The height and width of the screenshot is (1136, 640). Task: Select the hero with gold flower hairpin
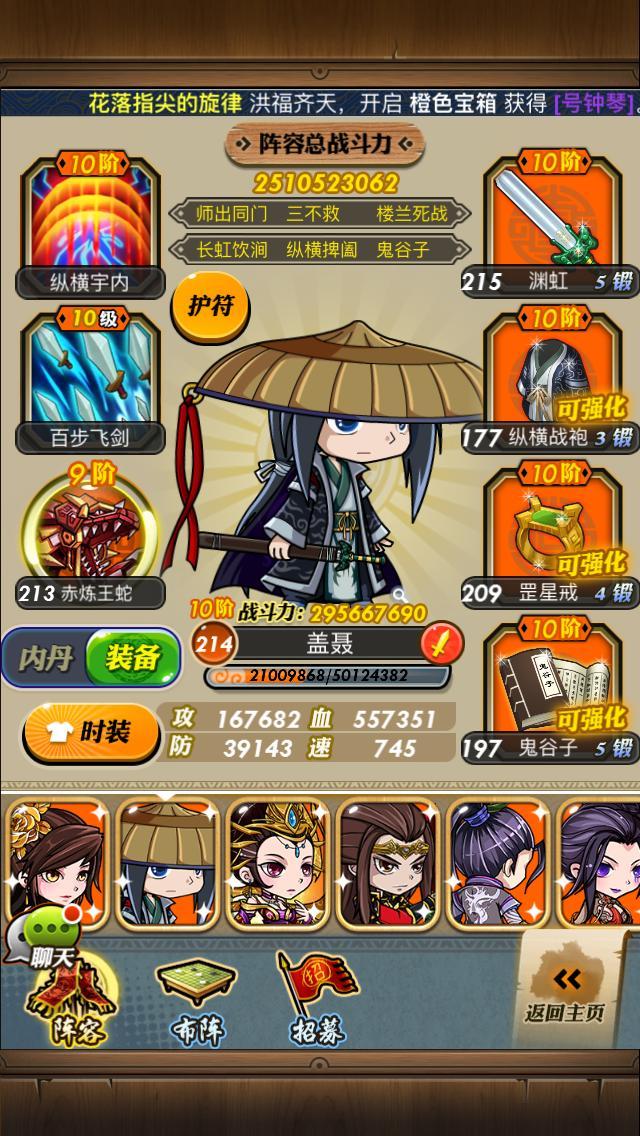pyautogui.click(x=55, y=862)
